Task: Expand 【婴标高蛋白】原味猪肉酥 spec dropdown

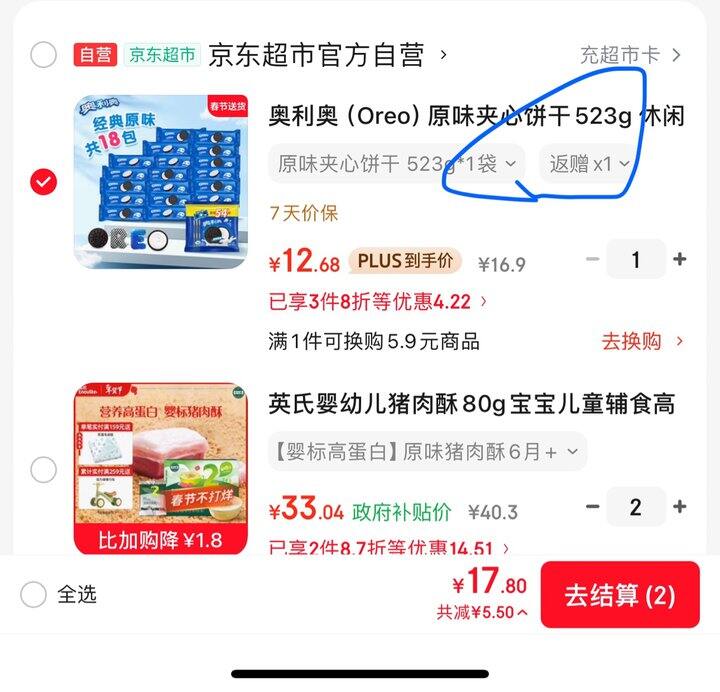Action: pyautogui.click(x=427, y=452)
